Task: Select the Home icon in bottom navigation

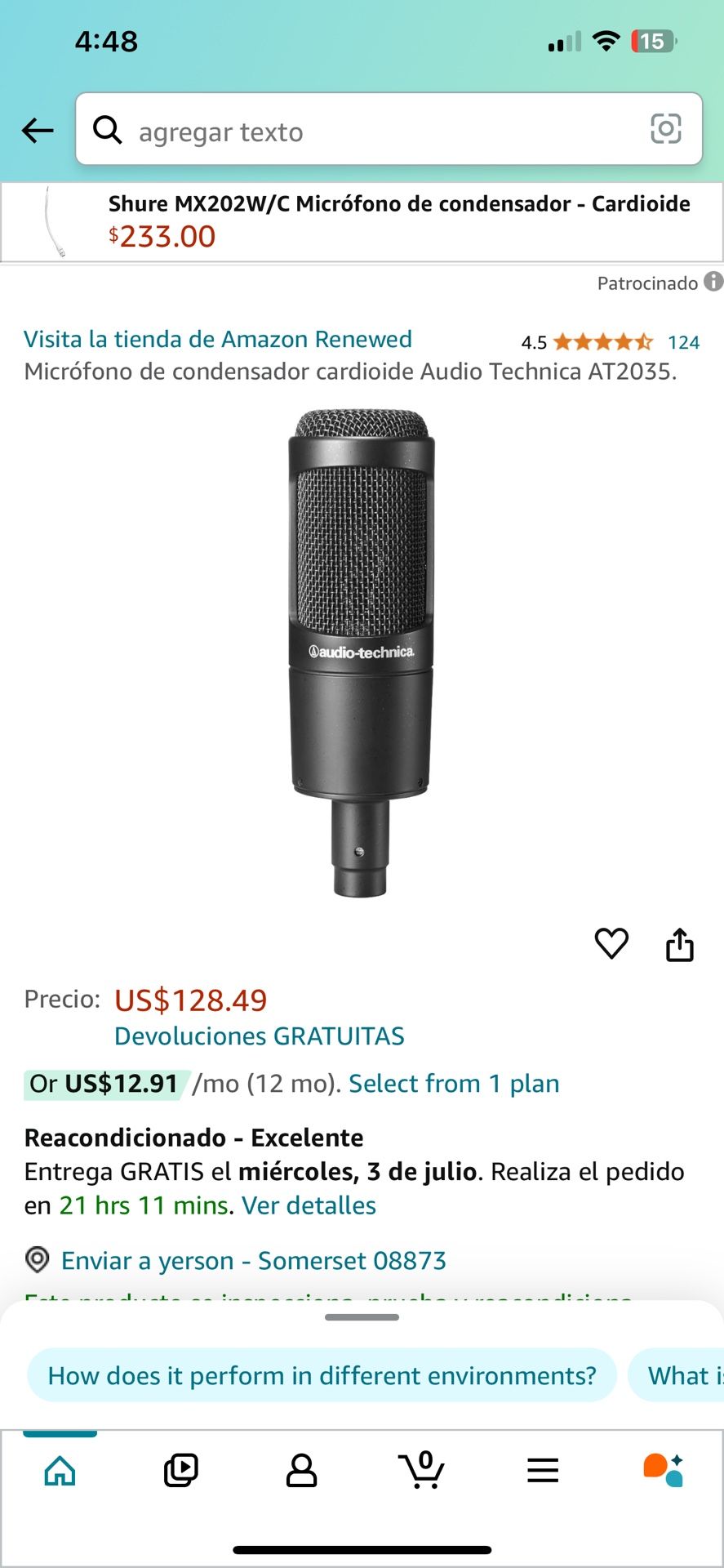Action: tap(58, 1470)
